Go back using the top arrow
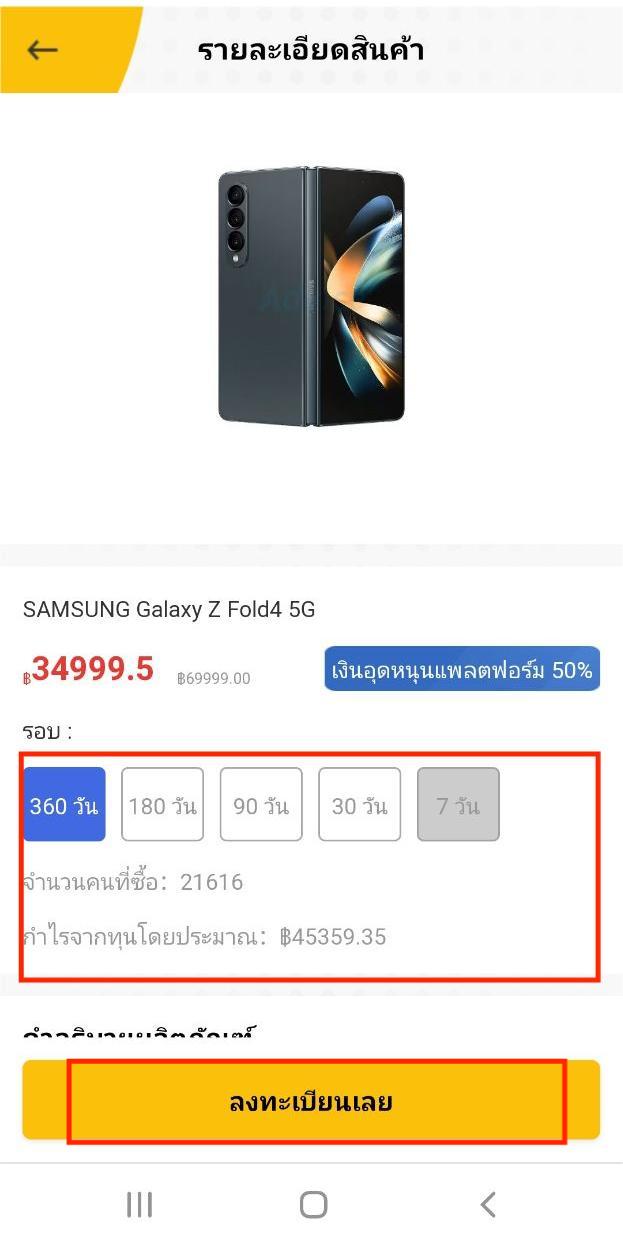623x1245 pixels. (x=43, y=49)
